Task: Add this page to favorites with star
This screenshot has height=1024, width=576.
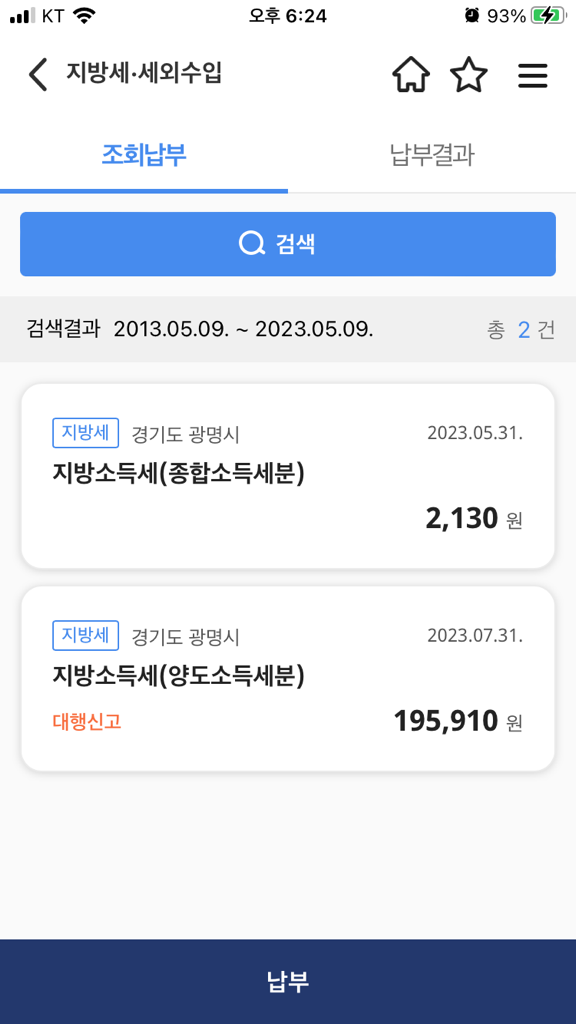Action: pyautogui.click(x=469, y=74)
